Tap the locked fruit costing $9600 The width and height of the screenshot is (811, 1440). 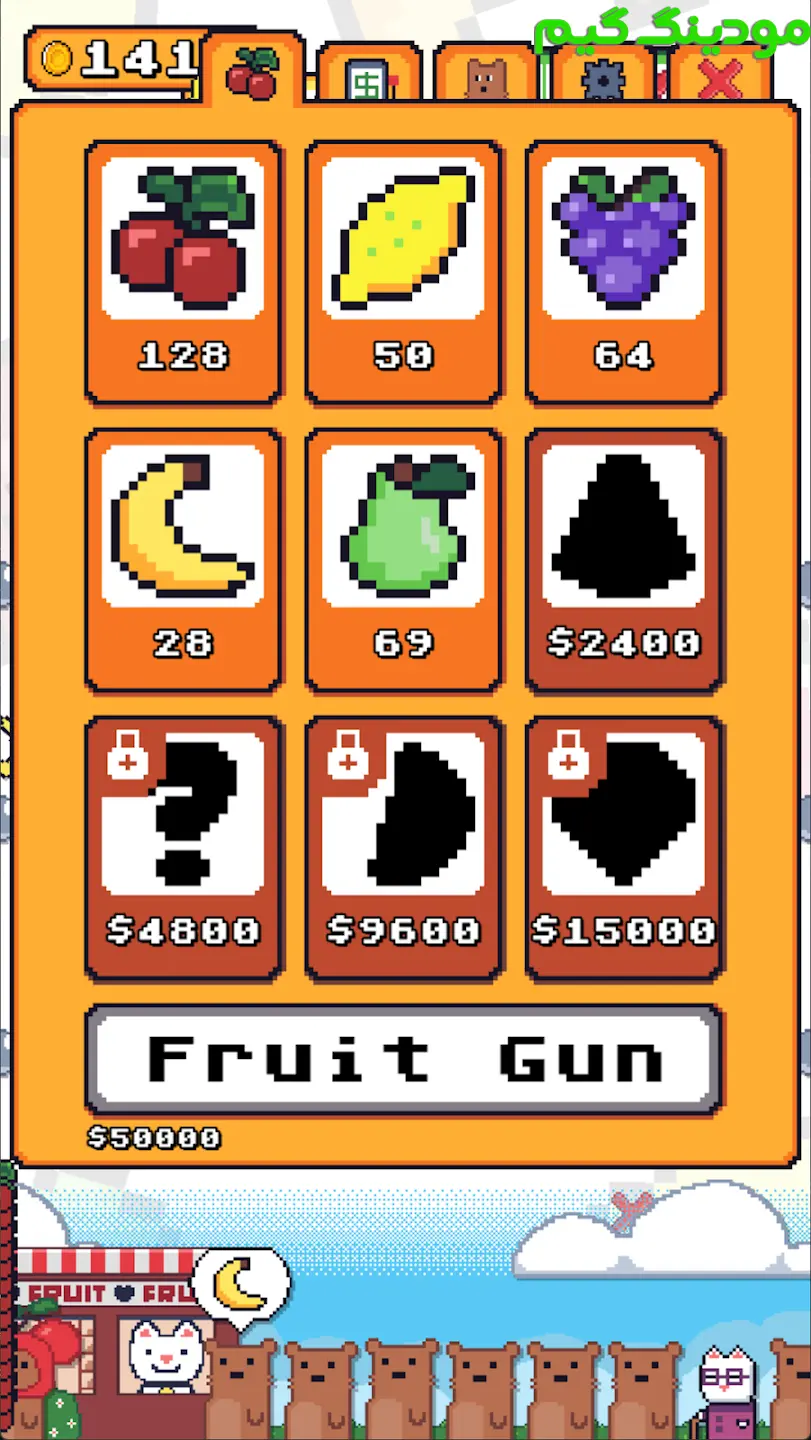[403, 848]
